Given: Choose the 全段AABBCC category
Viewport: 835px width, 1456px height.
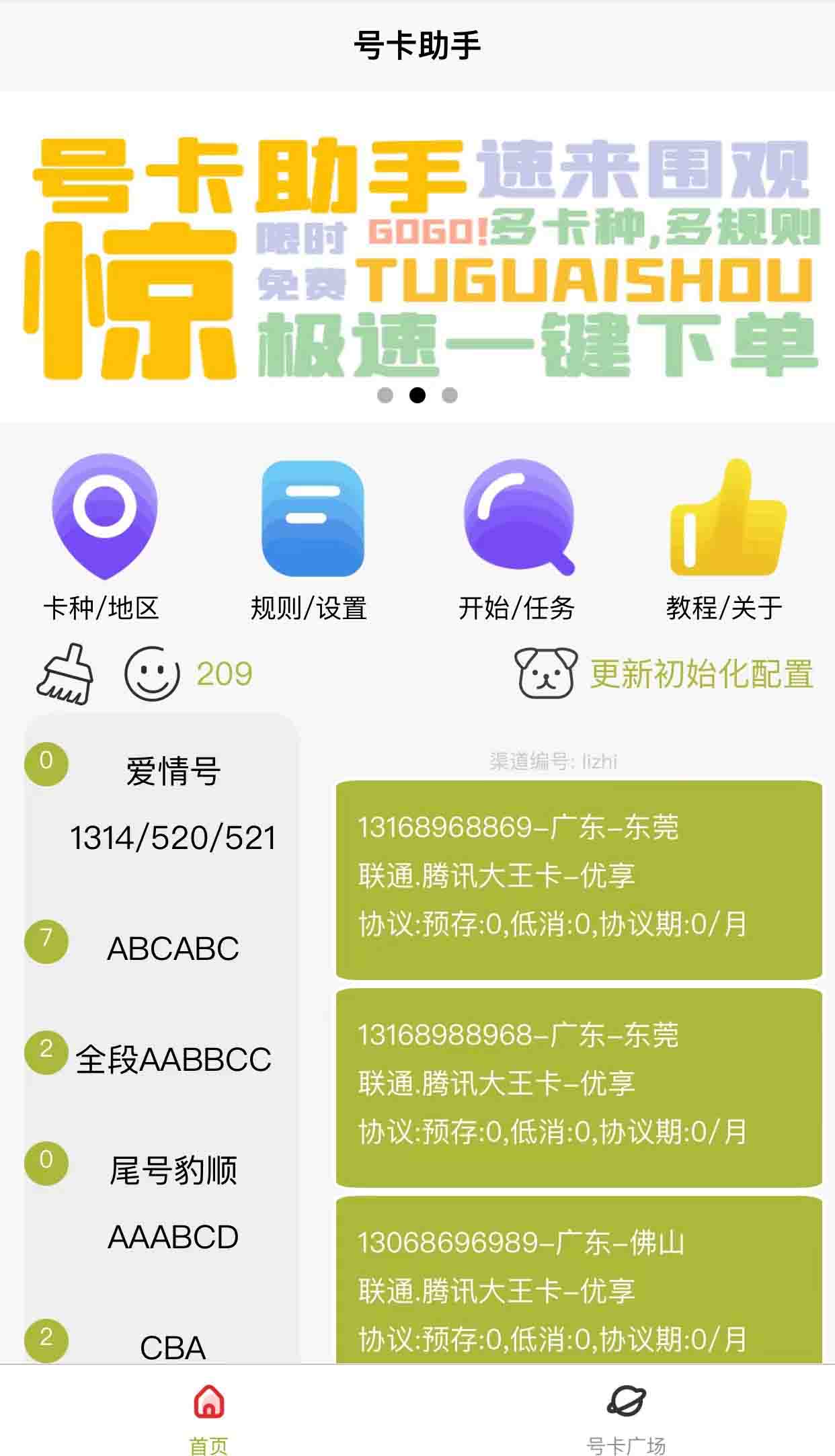Looking at the screenshot, I should pos(173,1059).
